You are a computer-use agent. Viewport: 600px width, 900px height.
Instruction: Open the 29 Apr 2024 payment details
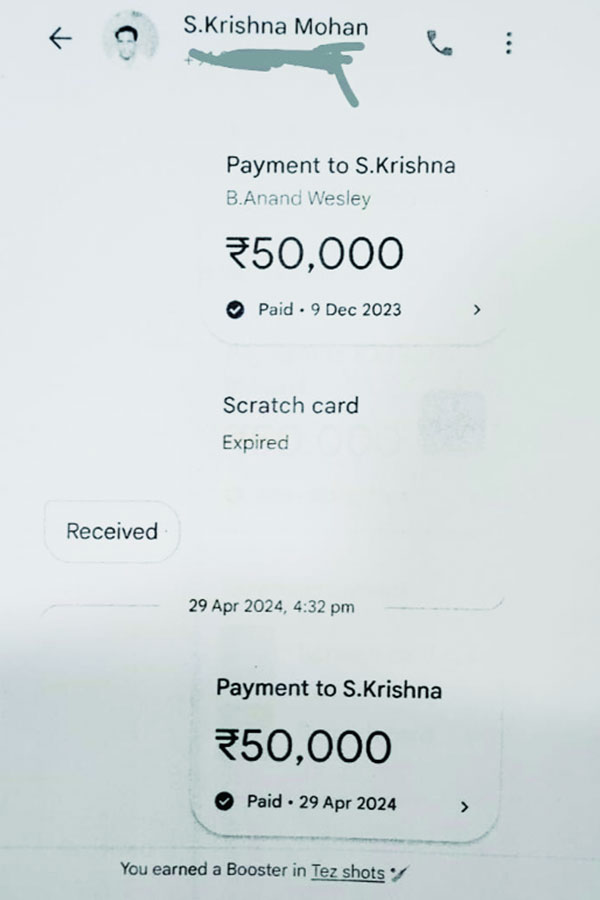click(464, 803)
